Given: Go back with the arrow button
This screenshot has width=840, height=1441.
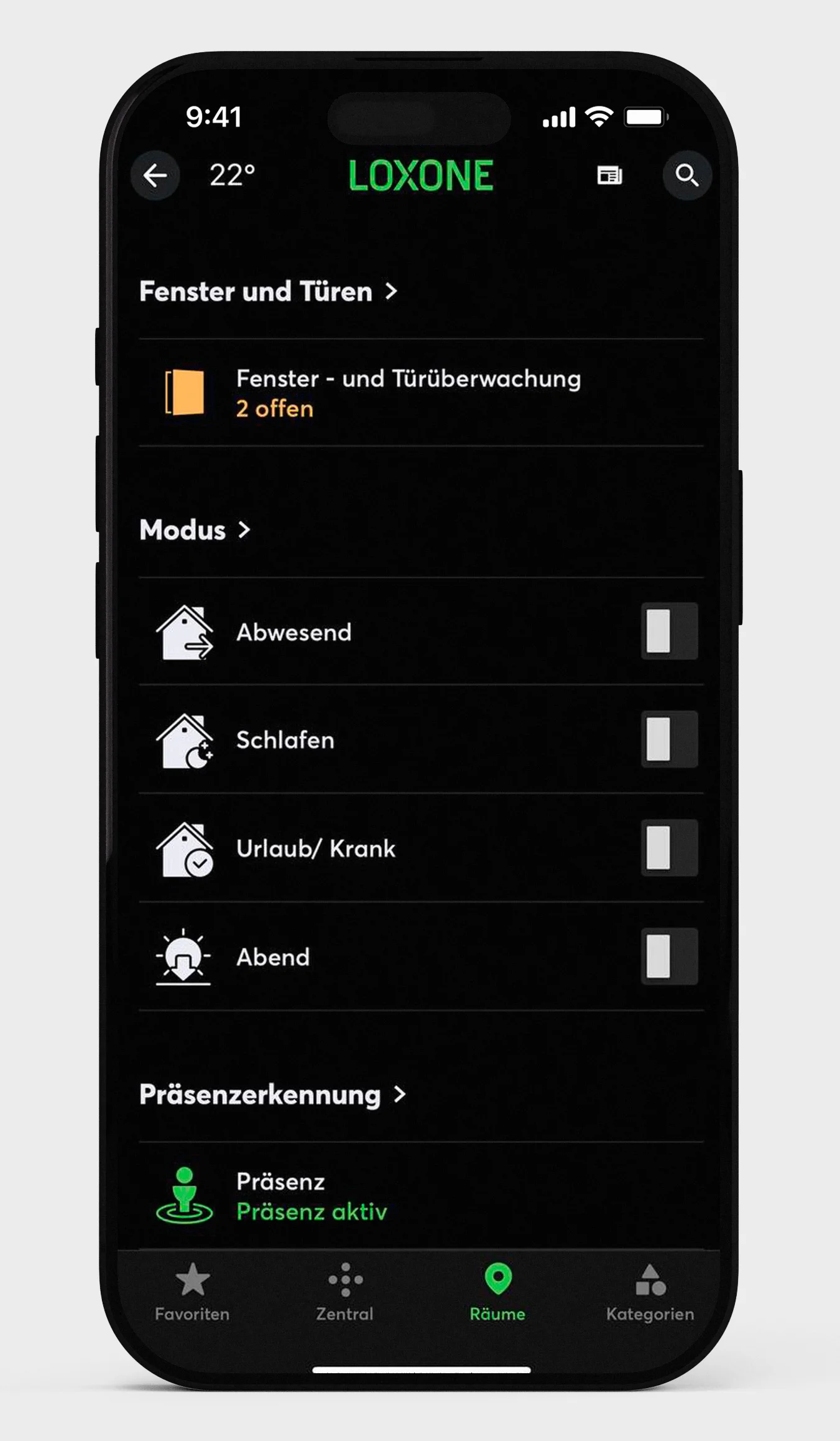Looking at the screenshot, I should [x=155, y=175].
